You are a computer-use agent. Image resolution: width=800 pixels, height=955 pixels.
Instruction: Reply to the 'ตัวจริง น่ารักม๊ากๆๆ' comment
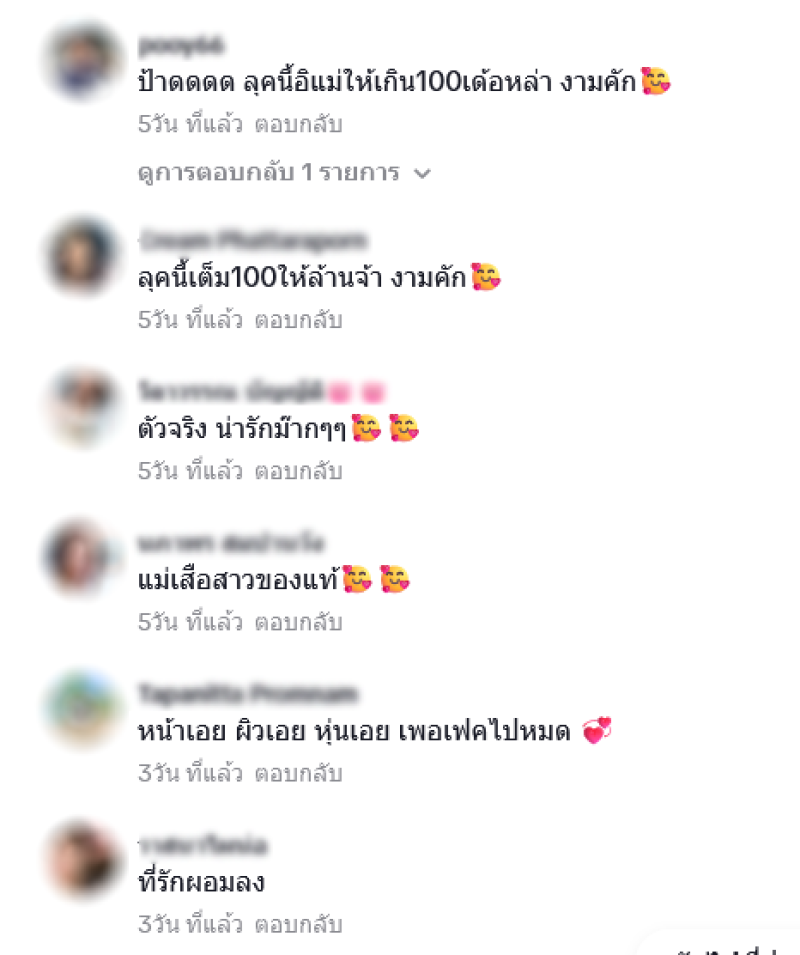pyautogui.click(x=298, y=471)
